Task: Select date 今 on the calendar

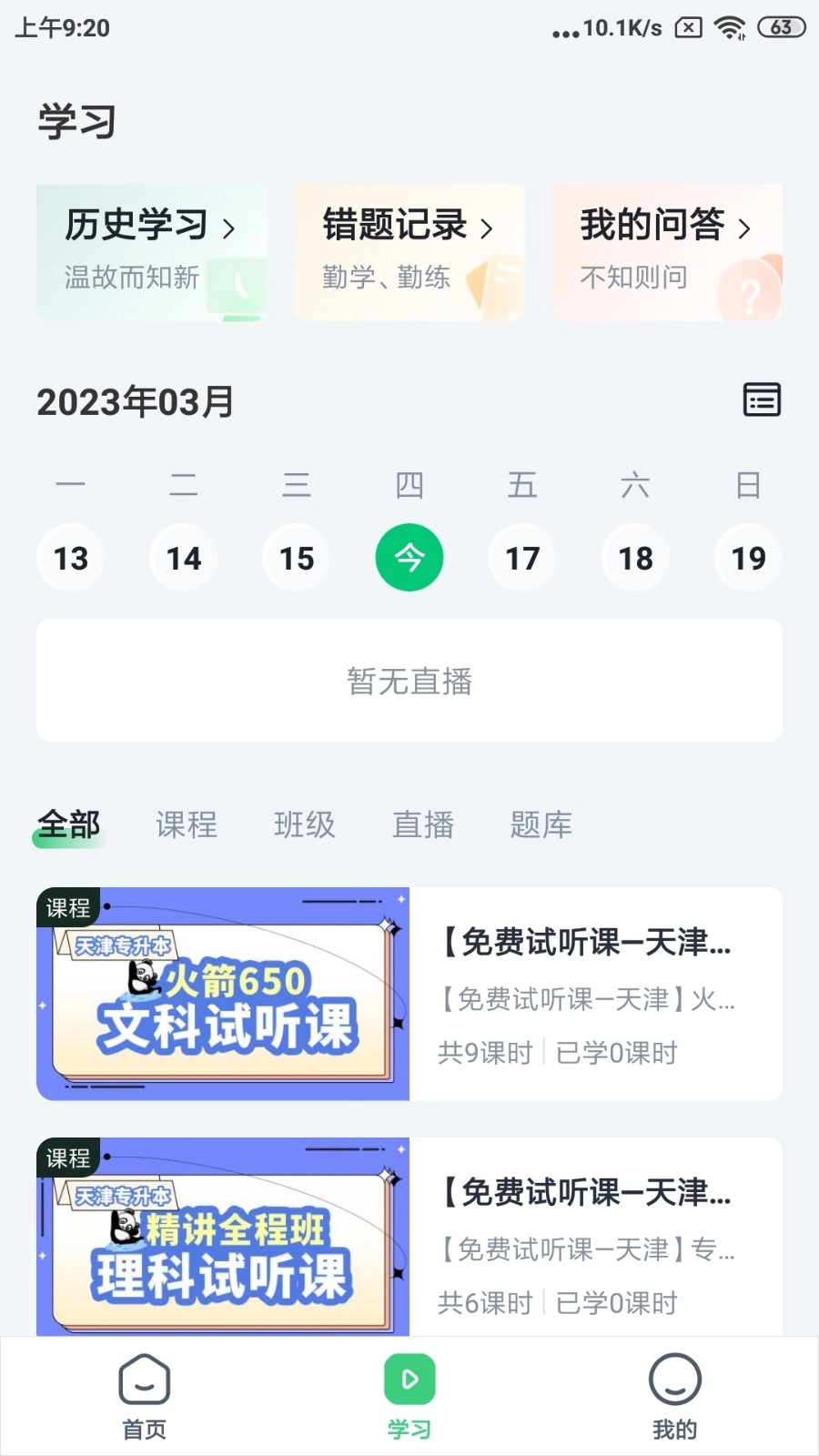Action: pyautogui.click(x=409, y=558)
